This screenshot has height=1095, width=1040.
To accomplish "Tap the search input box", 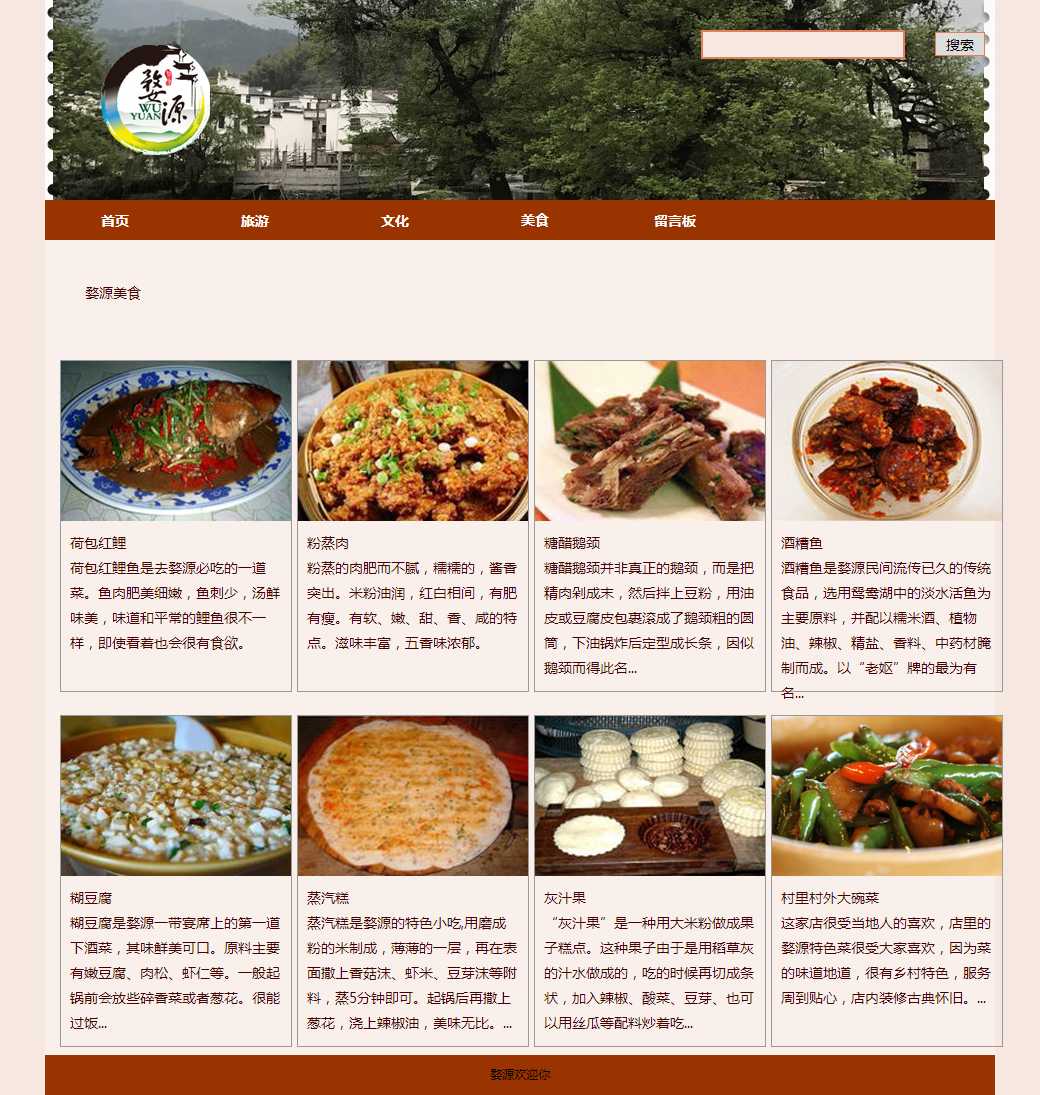I will 802,45.
